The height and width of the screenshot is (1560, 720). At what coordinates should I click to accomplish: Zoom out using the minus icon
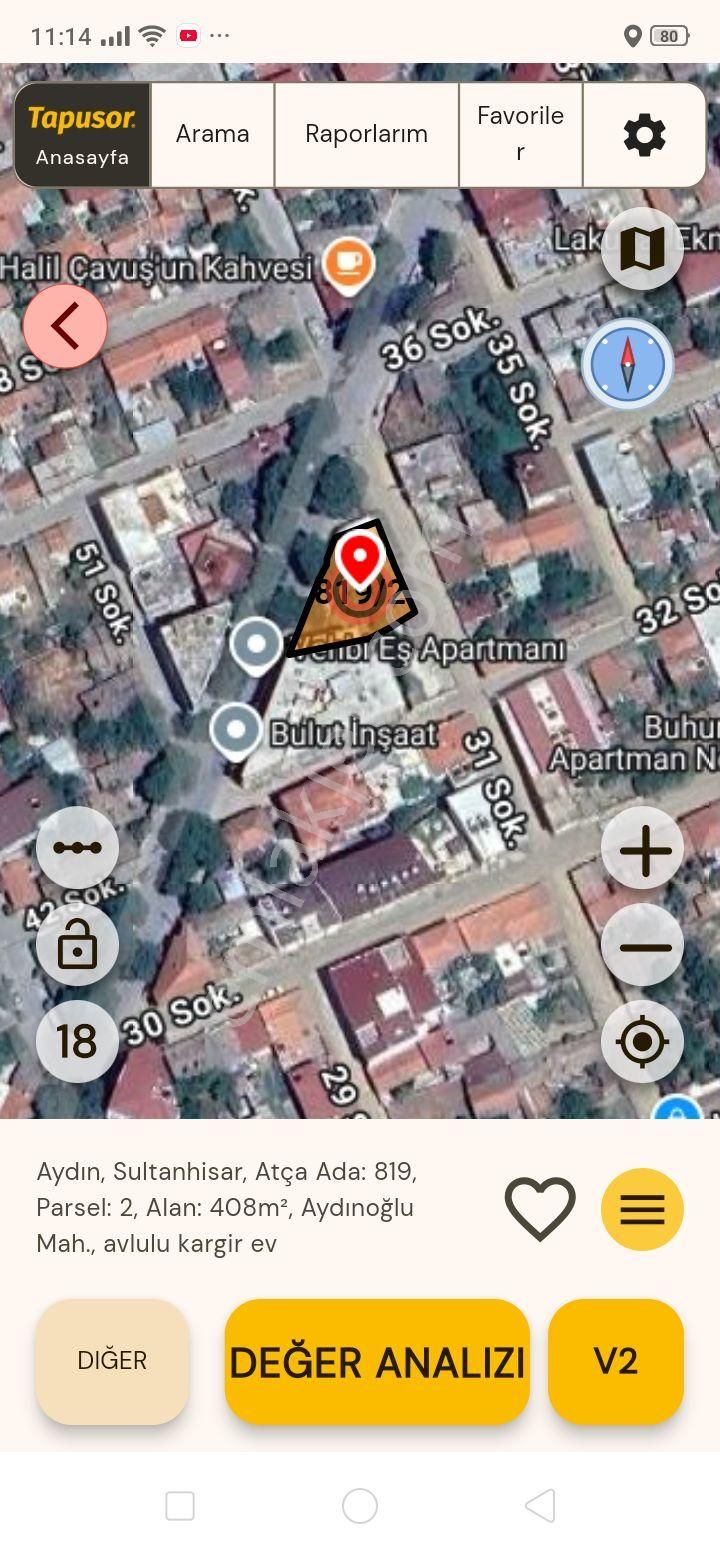click(642, 944)
